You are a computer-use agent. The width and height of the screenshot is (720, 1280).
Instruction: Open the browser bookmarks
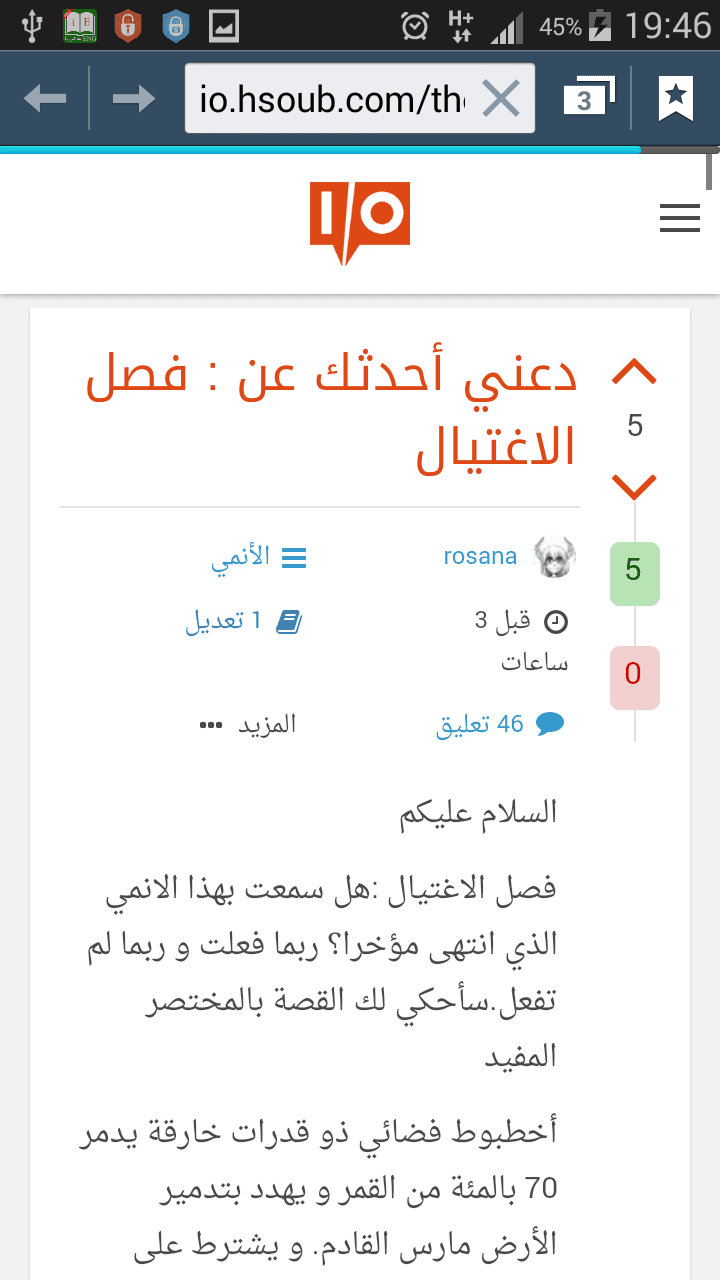click(676, 97)
